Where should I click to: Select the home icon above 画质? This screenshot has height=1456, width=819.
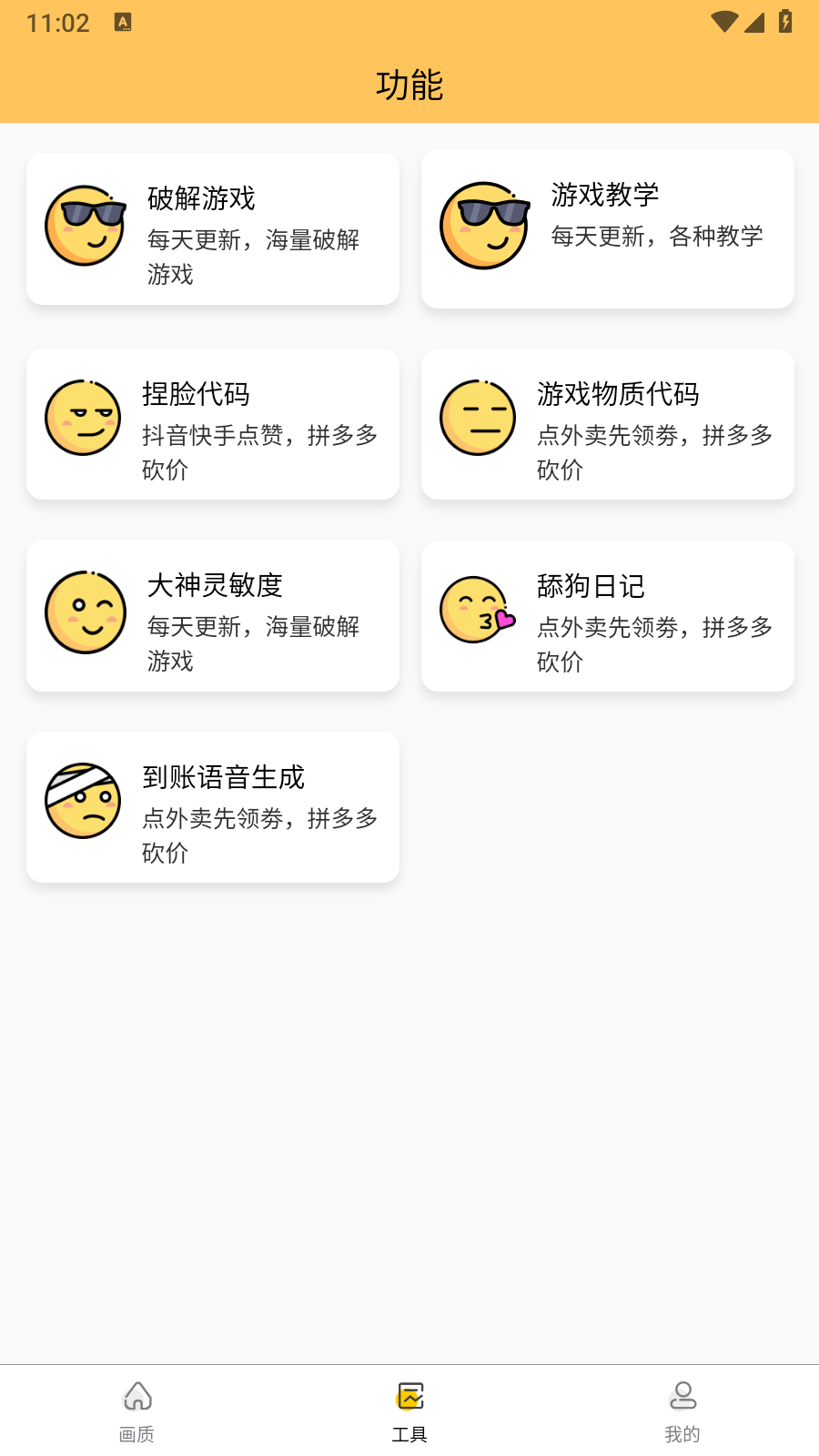point(137,1395)
